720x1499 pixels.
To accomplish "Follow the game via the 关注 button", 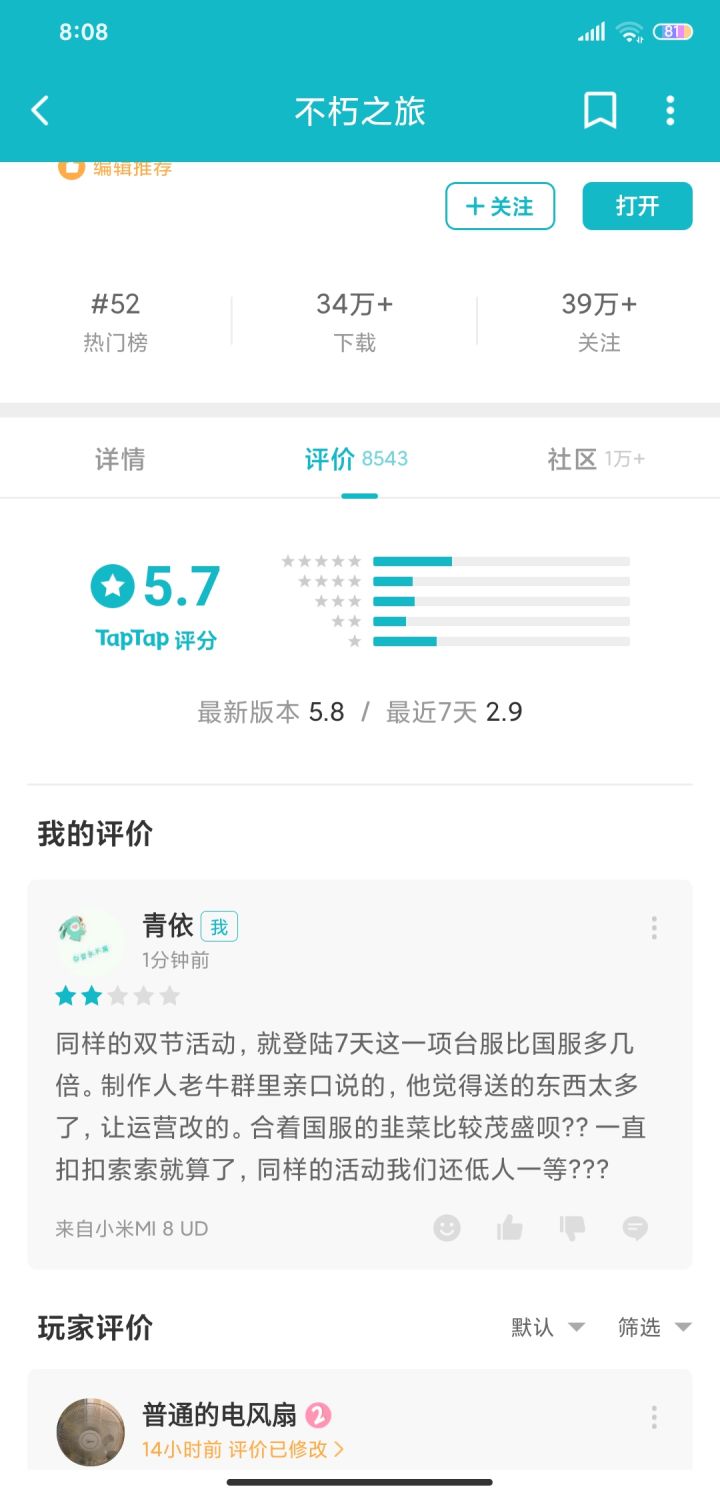I will tap(500, 206).
